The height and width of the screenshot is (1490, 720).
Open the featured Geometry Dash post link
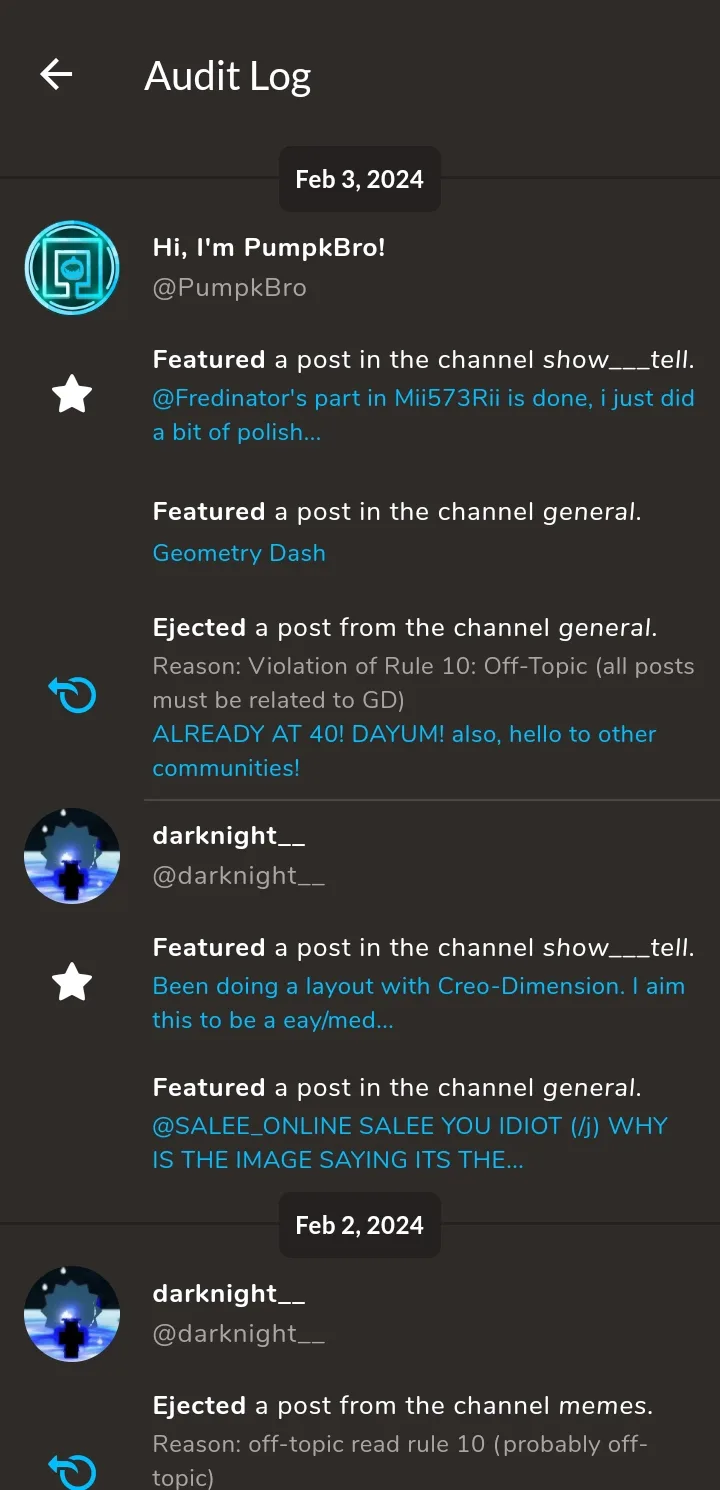click(x=239, y=553)
